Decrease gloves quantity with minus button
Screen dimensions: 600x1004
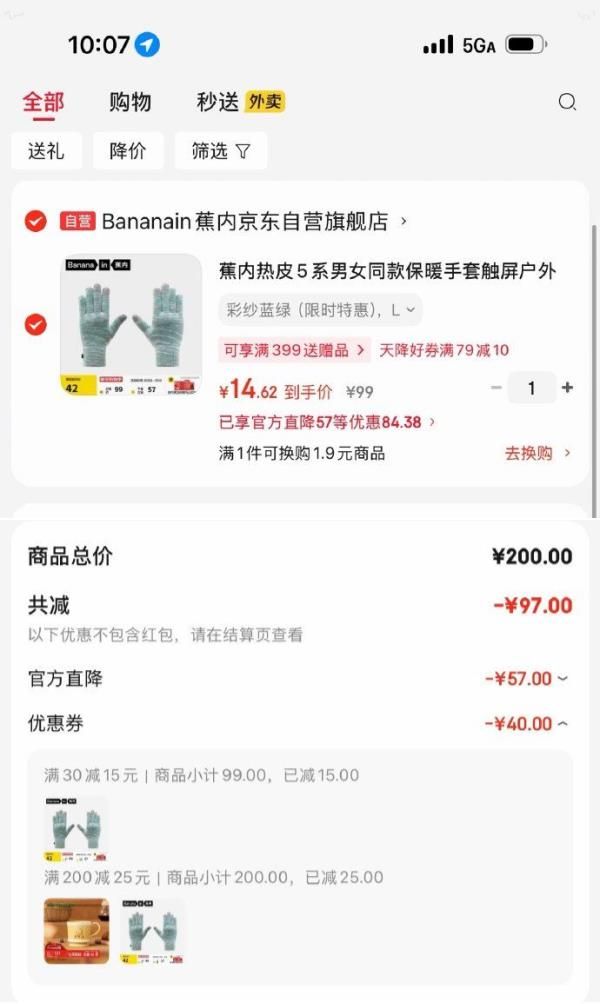pyautogui.click(x=497, y=388)
